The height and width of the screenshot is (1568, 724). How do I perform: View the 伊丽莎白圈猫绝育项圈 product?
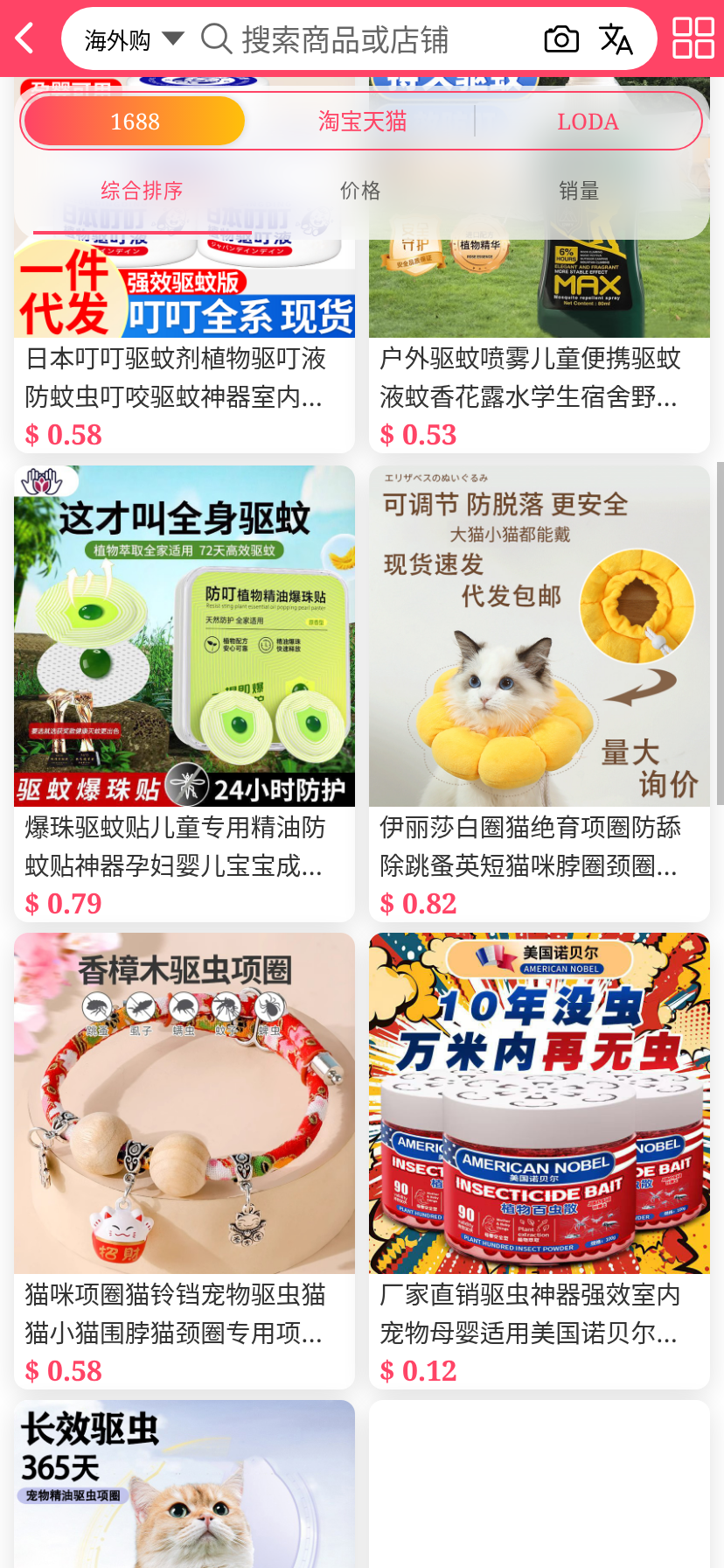(x=540, y=691)
